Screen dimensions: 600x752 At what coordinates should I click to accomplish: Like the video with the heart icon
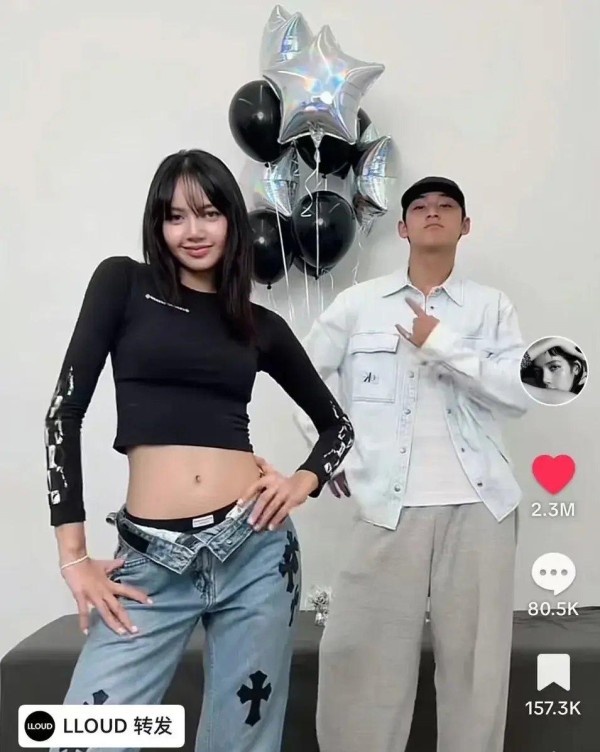pyautogui.click(x=553, y=474)
